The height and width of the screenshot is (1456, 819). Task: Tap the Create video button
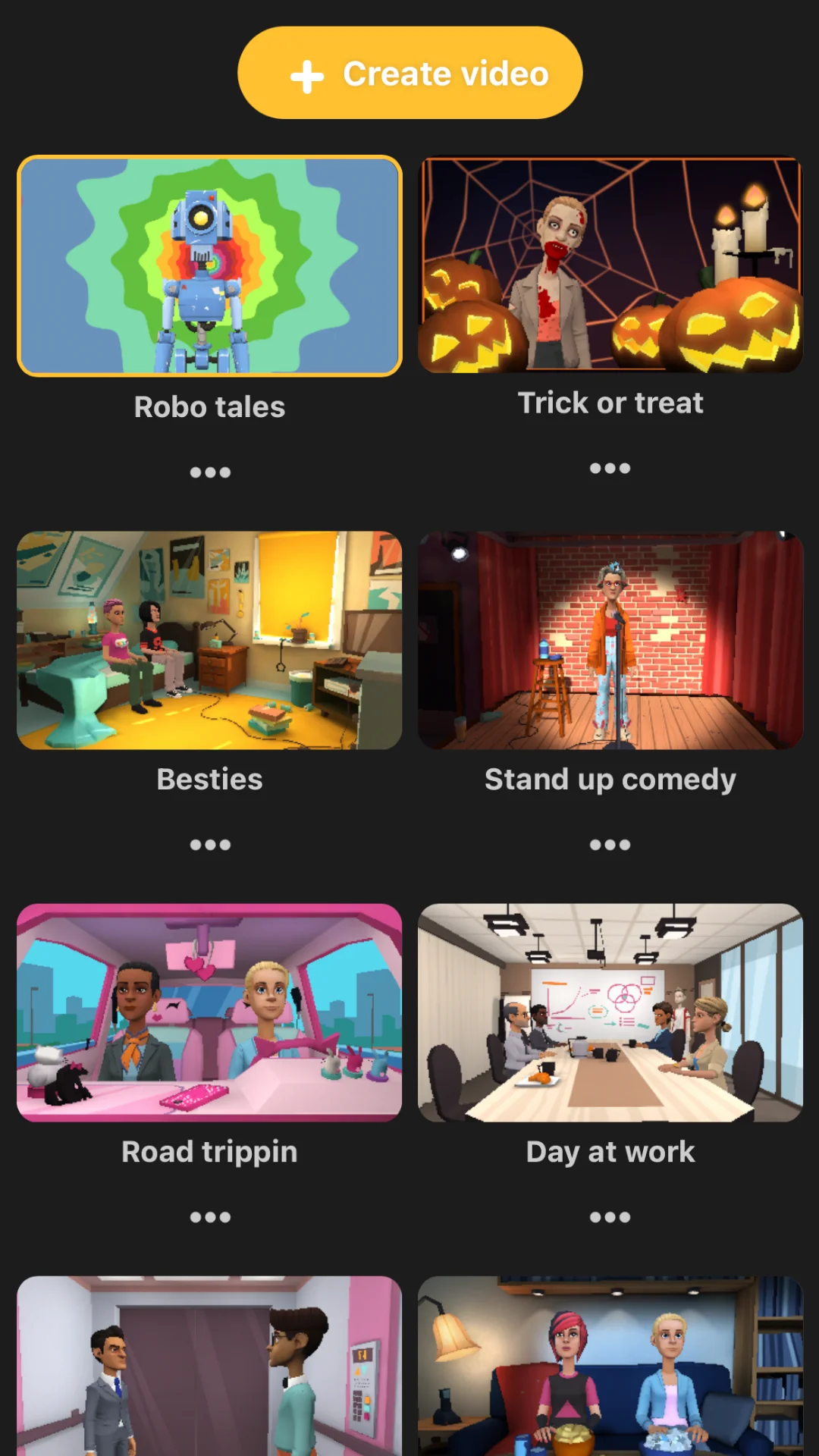click(409, 73)
